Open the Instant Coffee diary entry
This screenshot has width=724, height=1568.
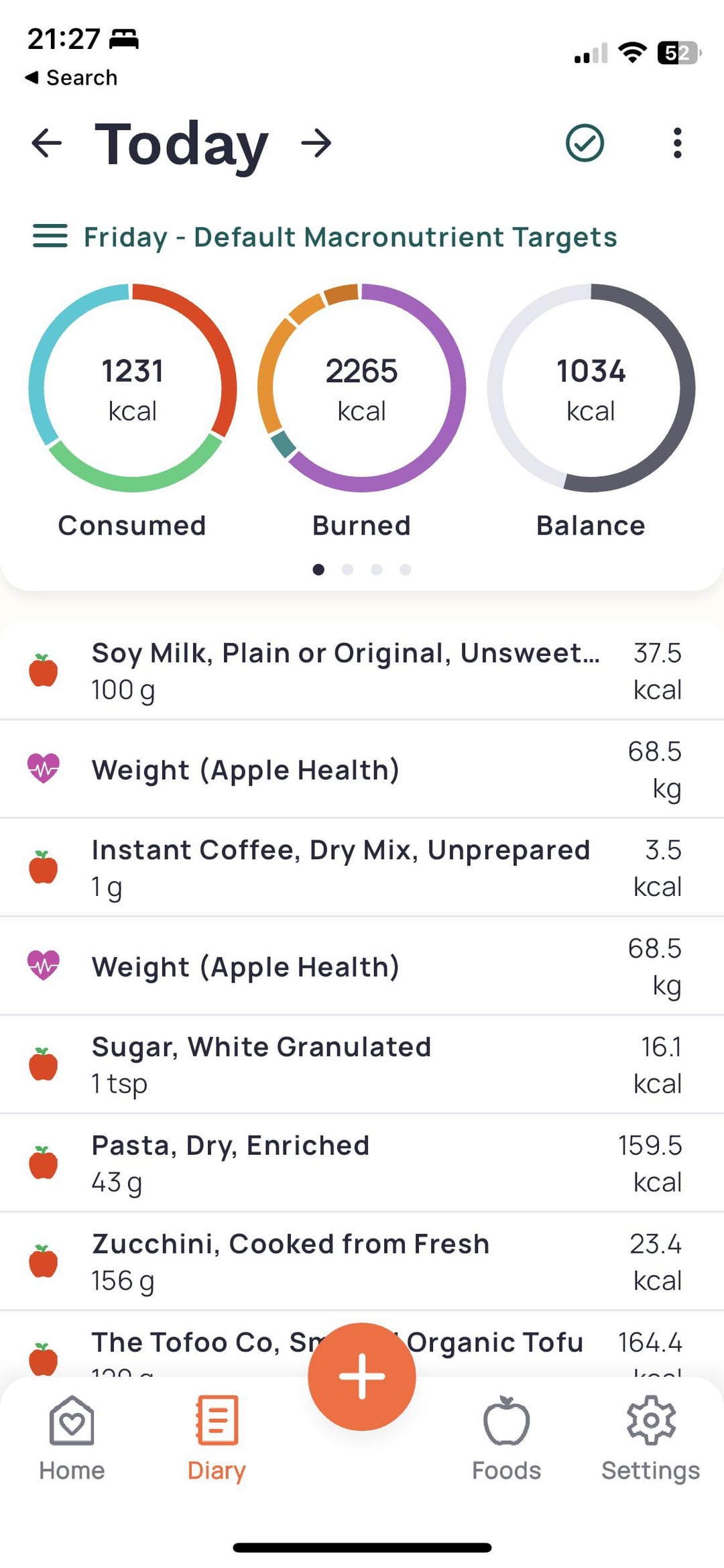(341, 868)
